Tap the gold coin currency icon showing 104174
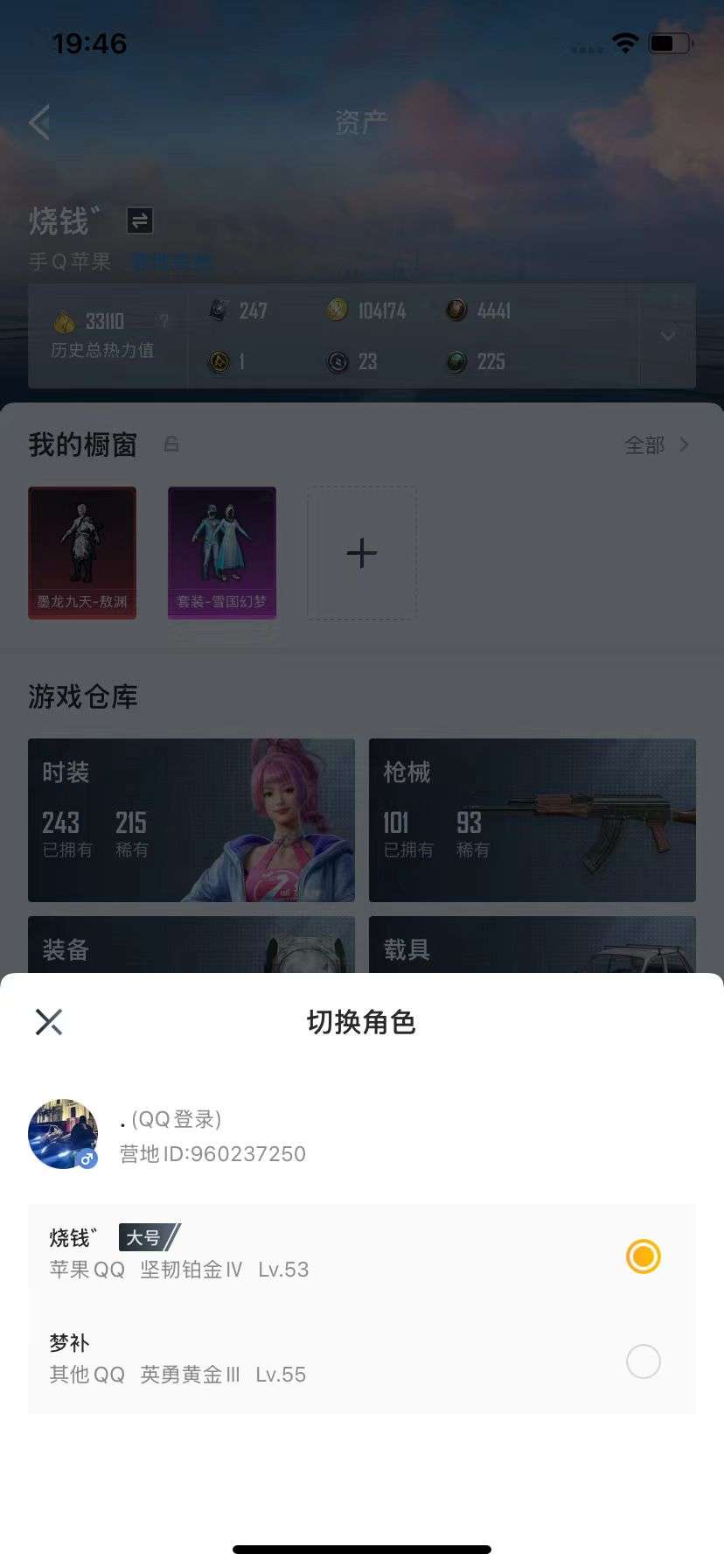Viewport: 724px width, 1568px height. 339,311
